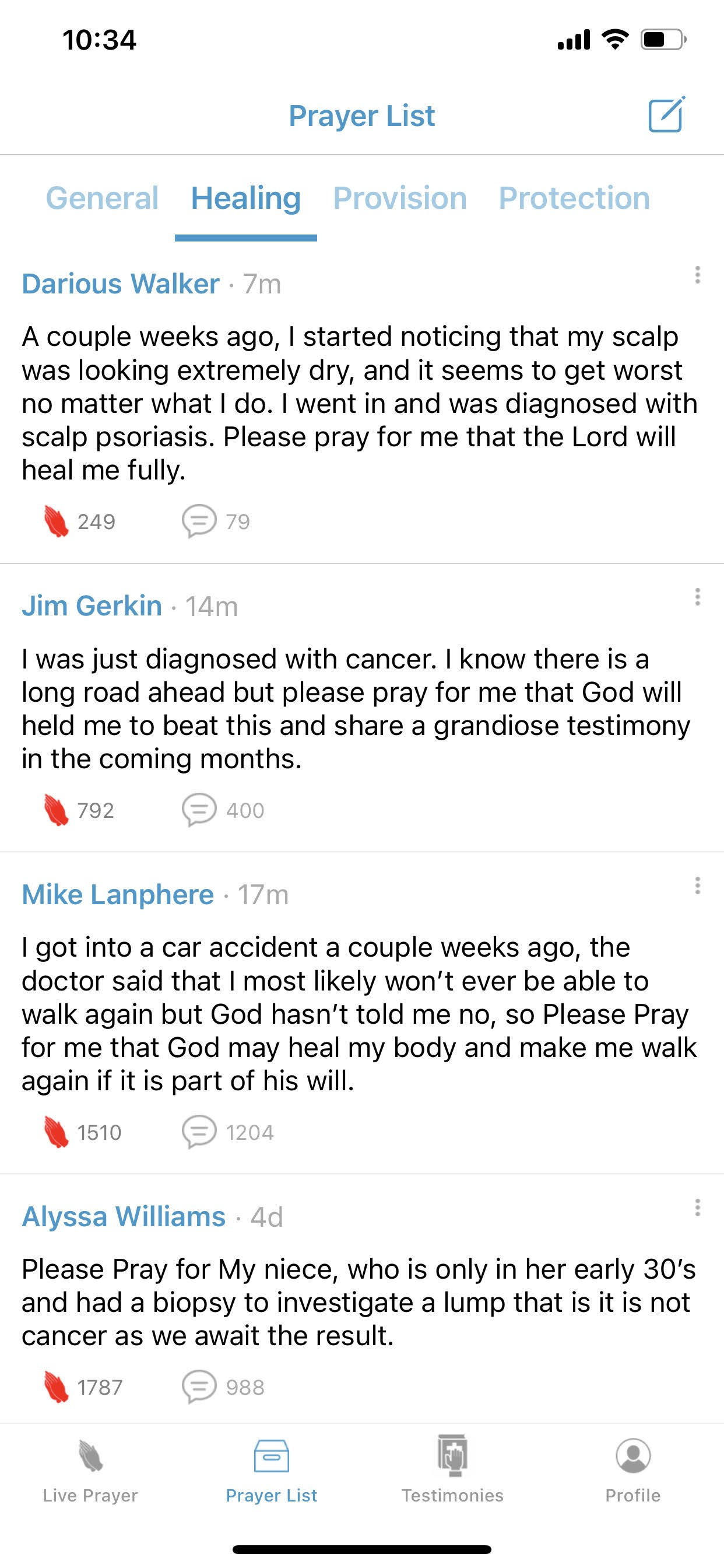The height and width of the screenshot is (1568, 724).
Task: View Alyssa Williams' profile
Action: tap(124, 1217)
